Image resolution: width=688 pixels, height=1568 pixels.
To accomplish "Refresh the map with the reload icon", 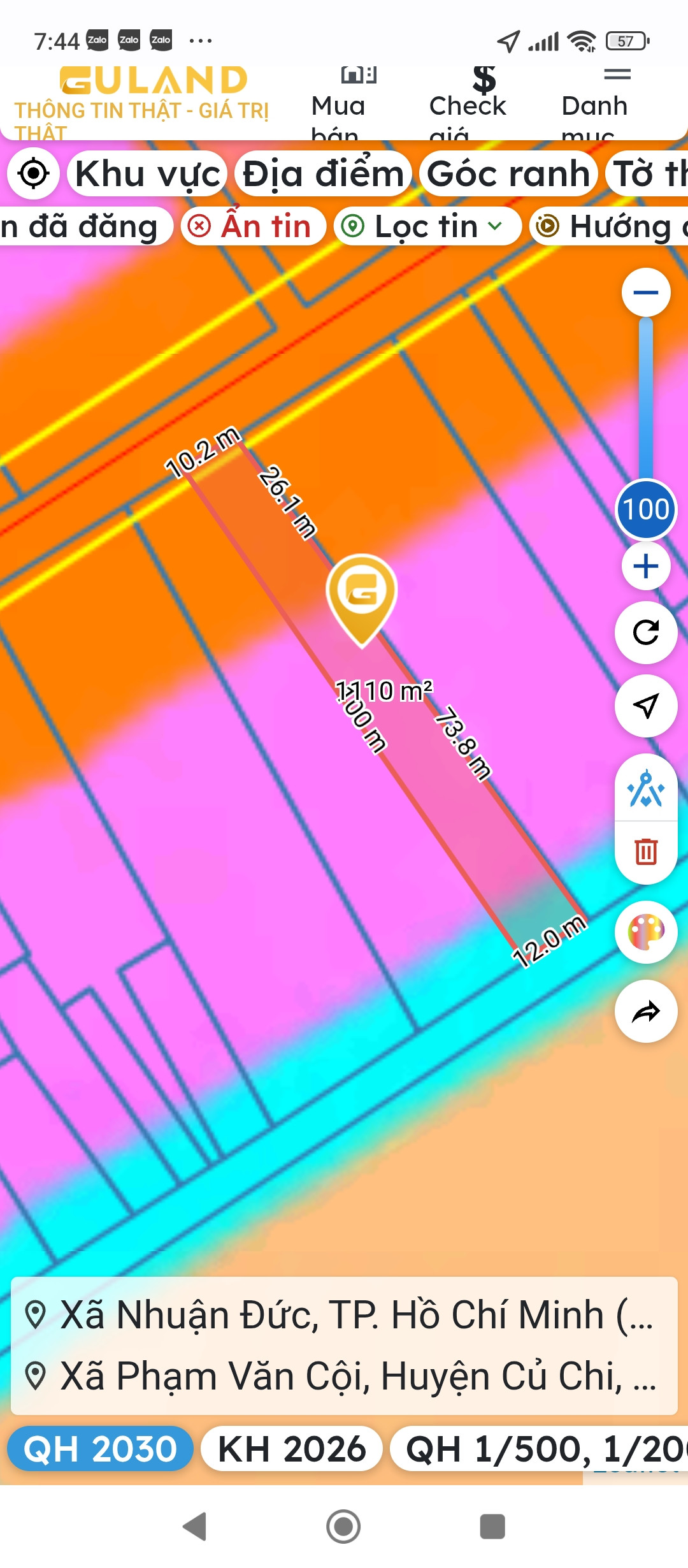I will [646, 632].
